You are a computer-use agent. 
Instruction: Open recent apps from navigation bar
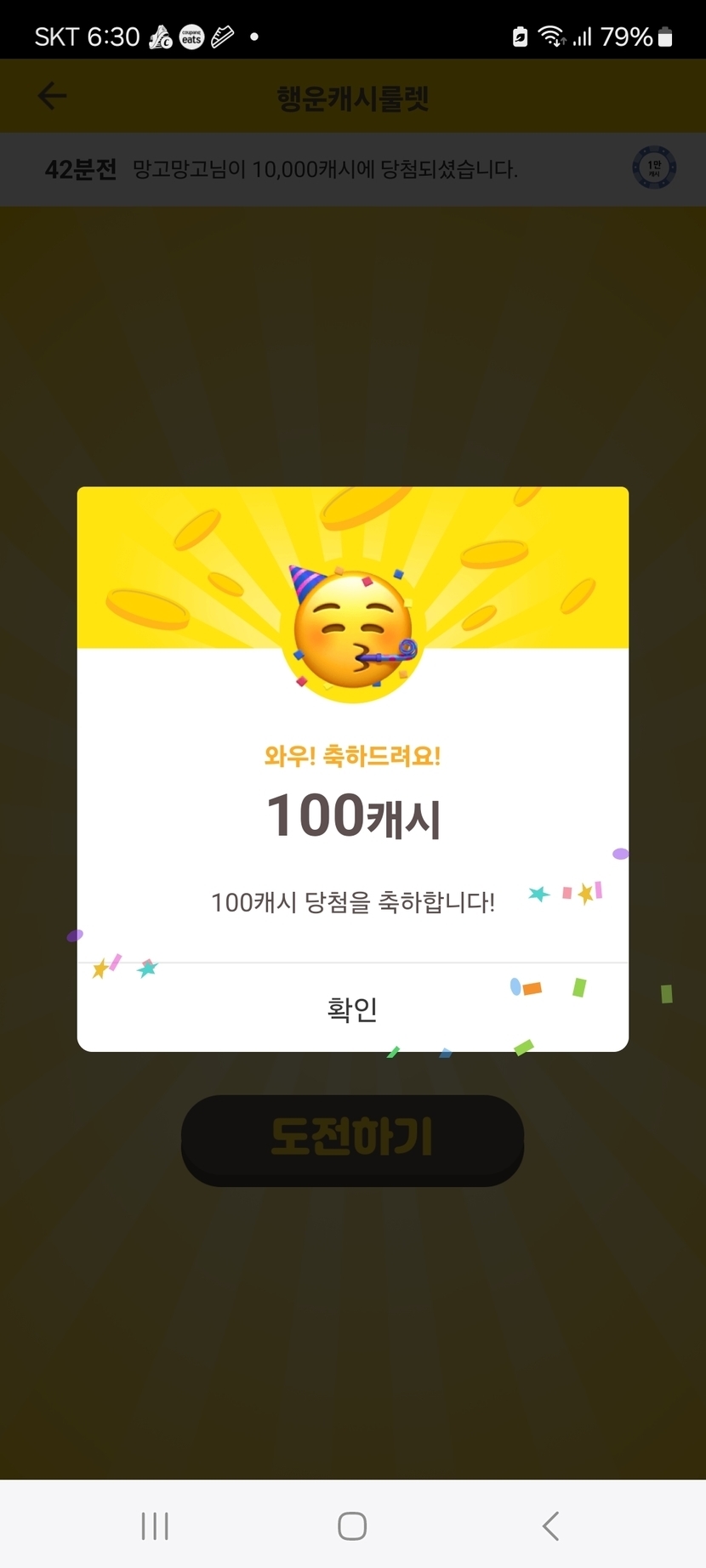155,1525
